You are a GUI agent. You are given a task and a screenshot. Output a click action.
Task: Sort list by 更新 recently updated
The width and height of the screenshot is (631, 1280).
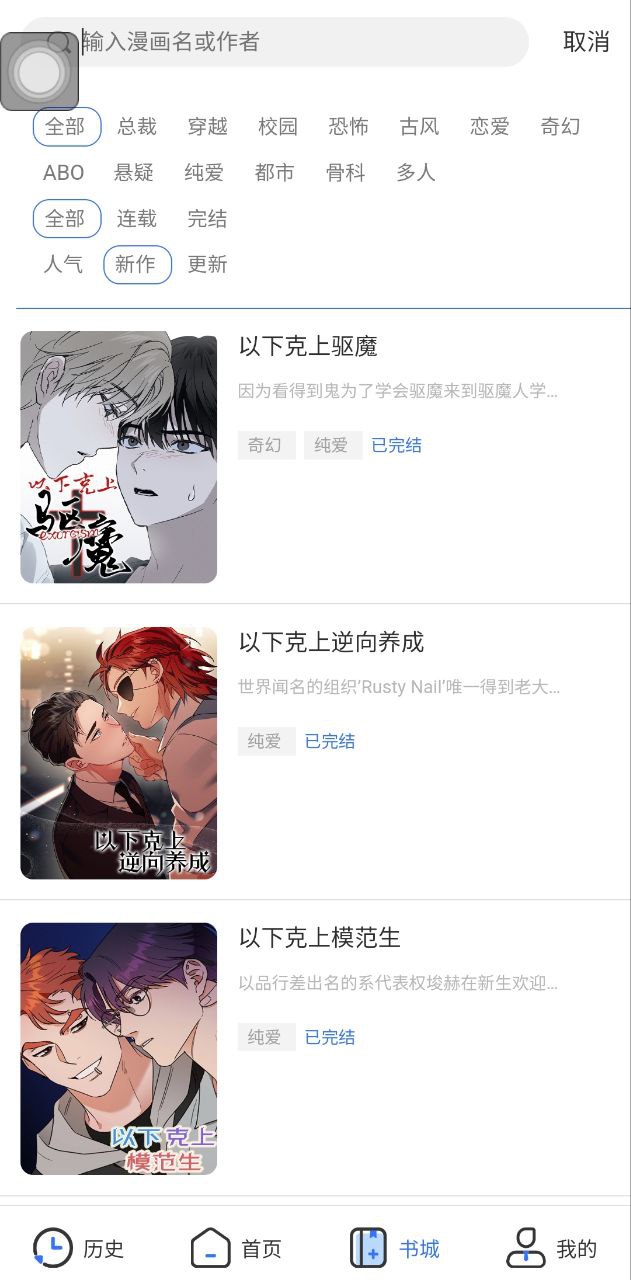pos(207,265)
